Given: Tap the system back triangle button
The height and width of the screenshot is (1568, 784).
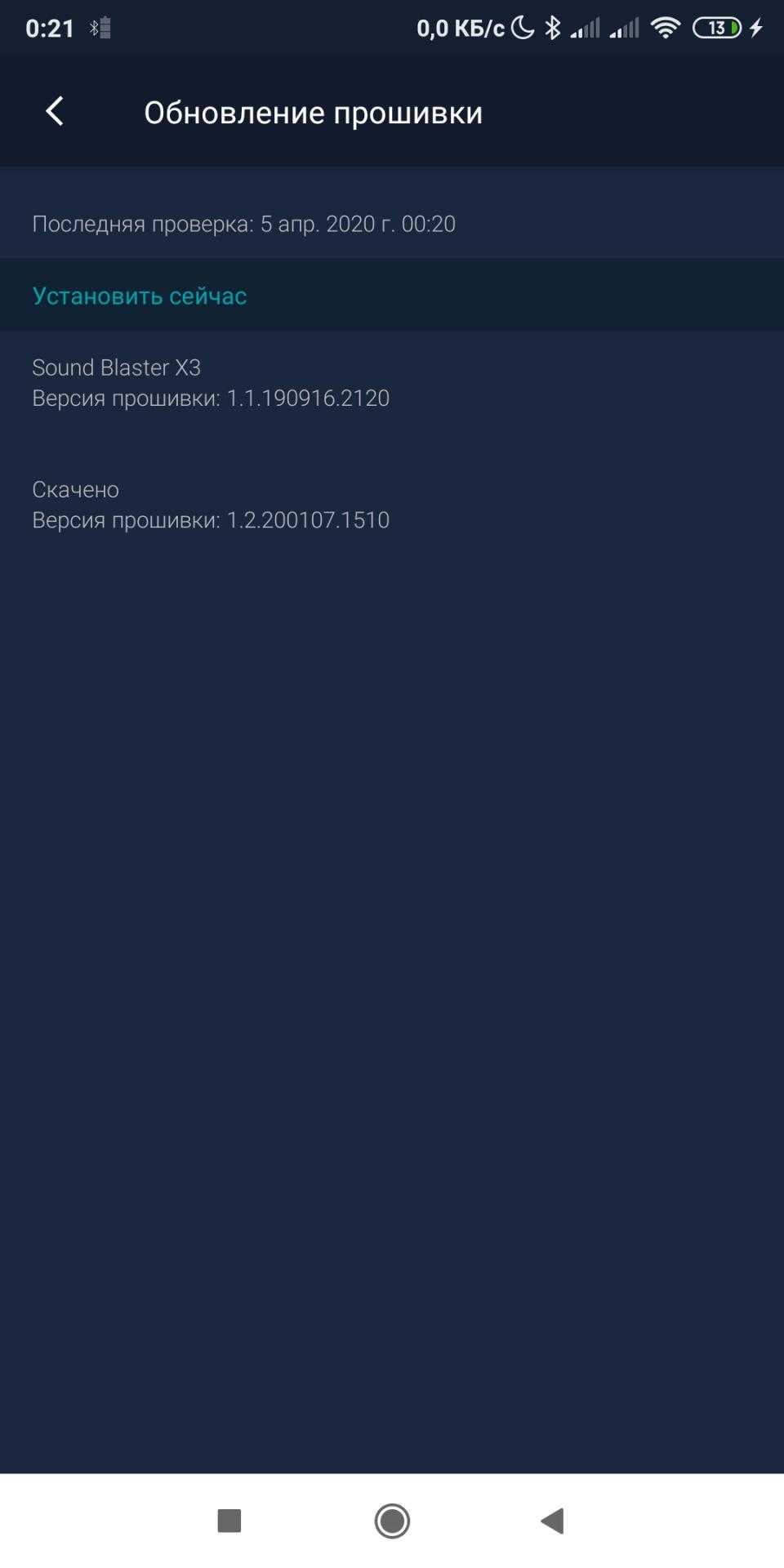Looking at the screenshot, I should coord(553,1521).
